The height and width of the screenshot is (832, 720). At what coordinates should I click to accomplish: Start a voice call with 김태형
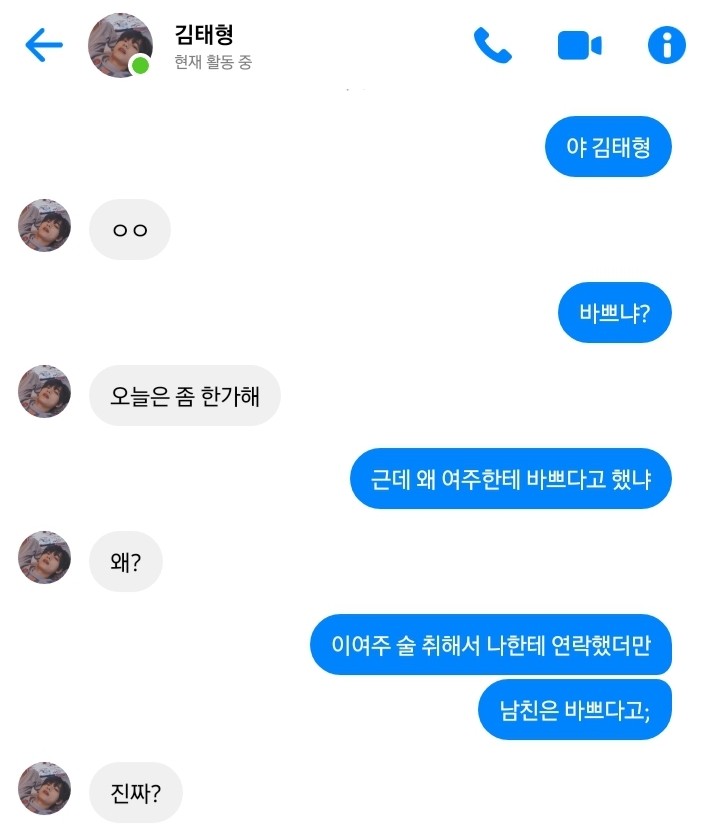point(492,46)
